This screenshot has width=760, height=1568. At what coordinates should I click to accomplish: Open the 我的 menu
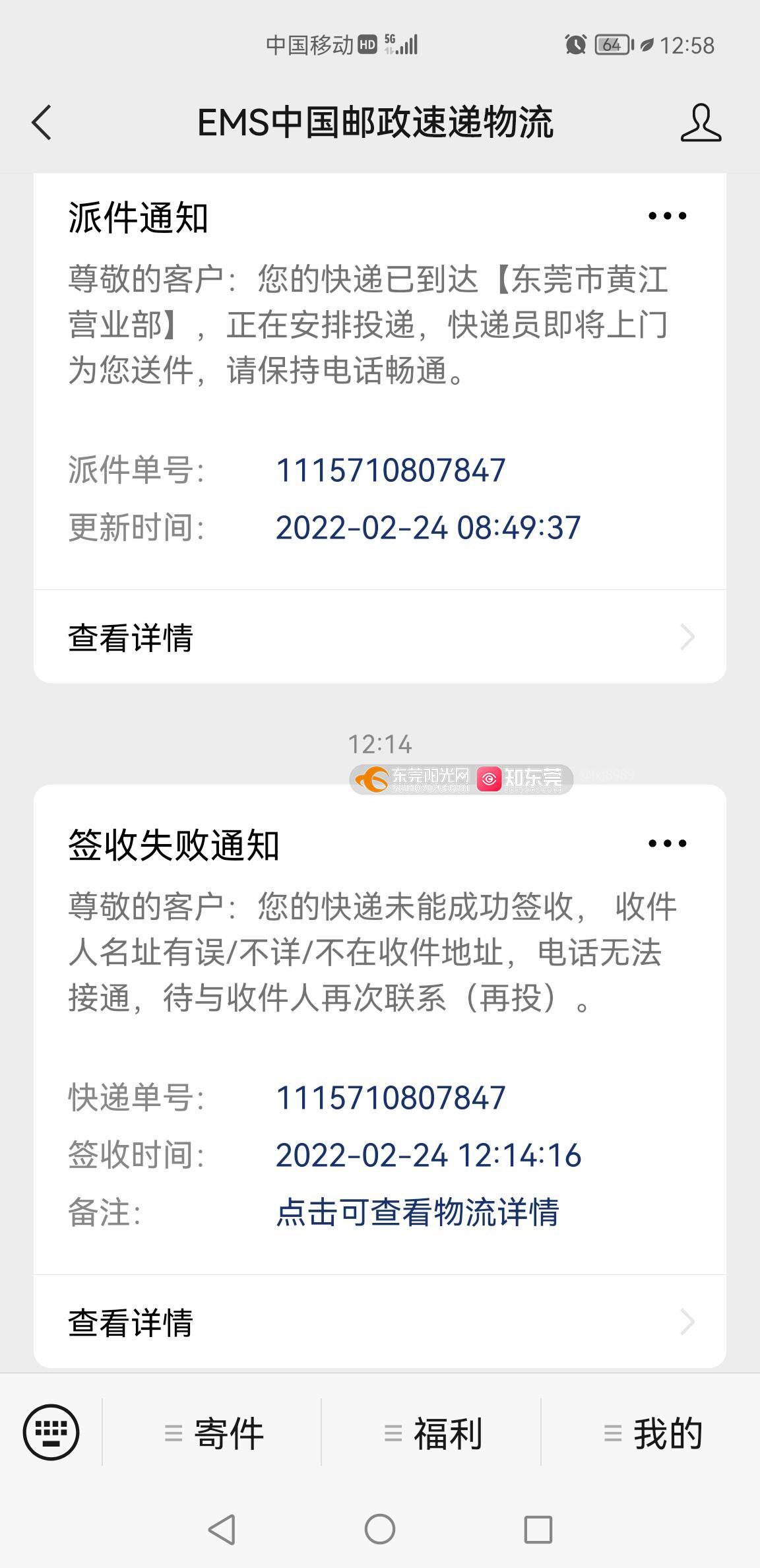click(x=651, y=1433)
